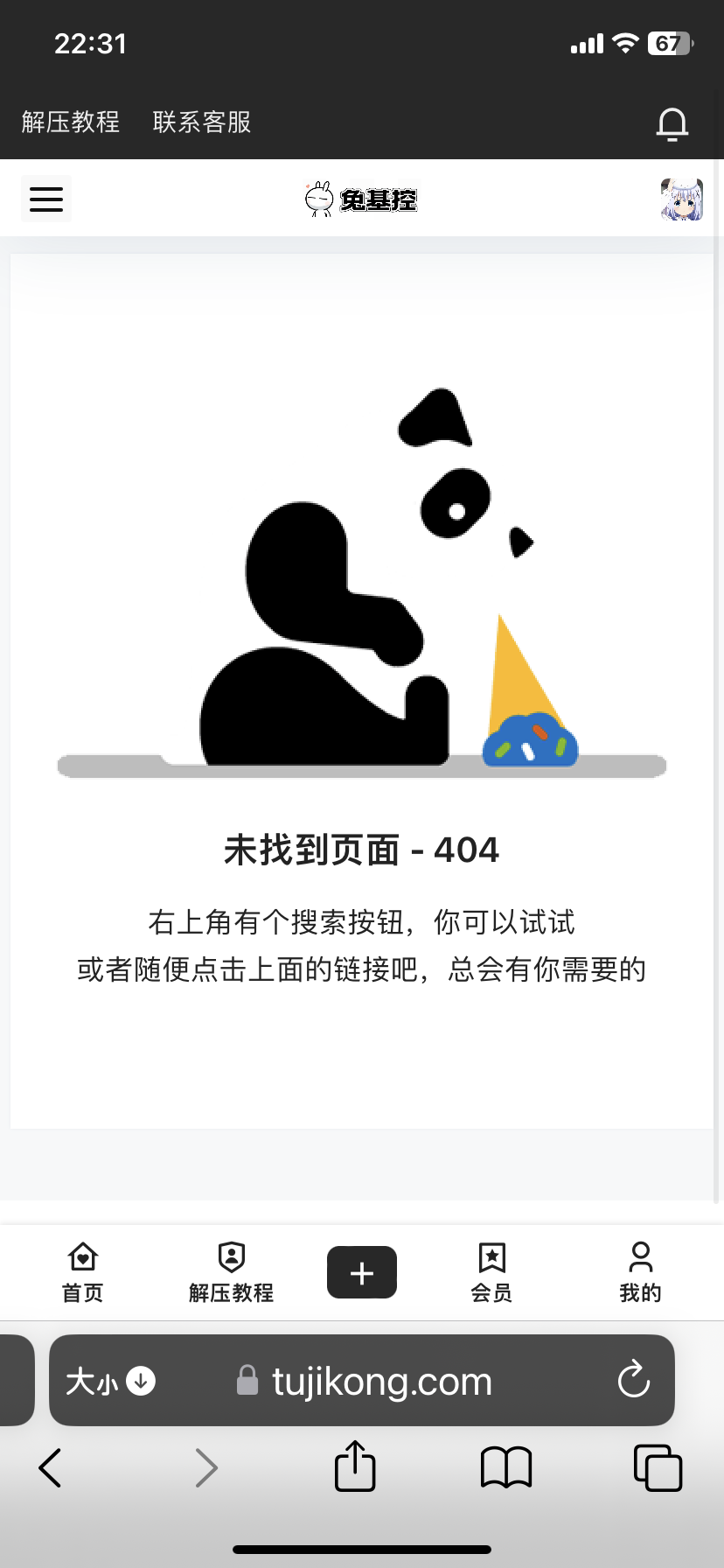Tap the tujikong.com address bar
Viewport: 724px width, 1568px height.
pos(381,1382)
